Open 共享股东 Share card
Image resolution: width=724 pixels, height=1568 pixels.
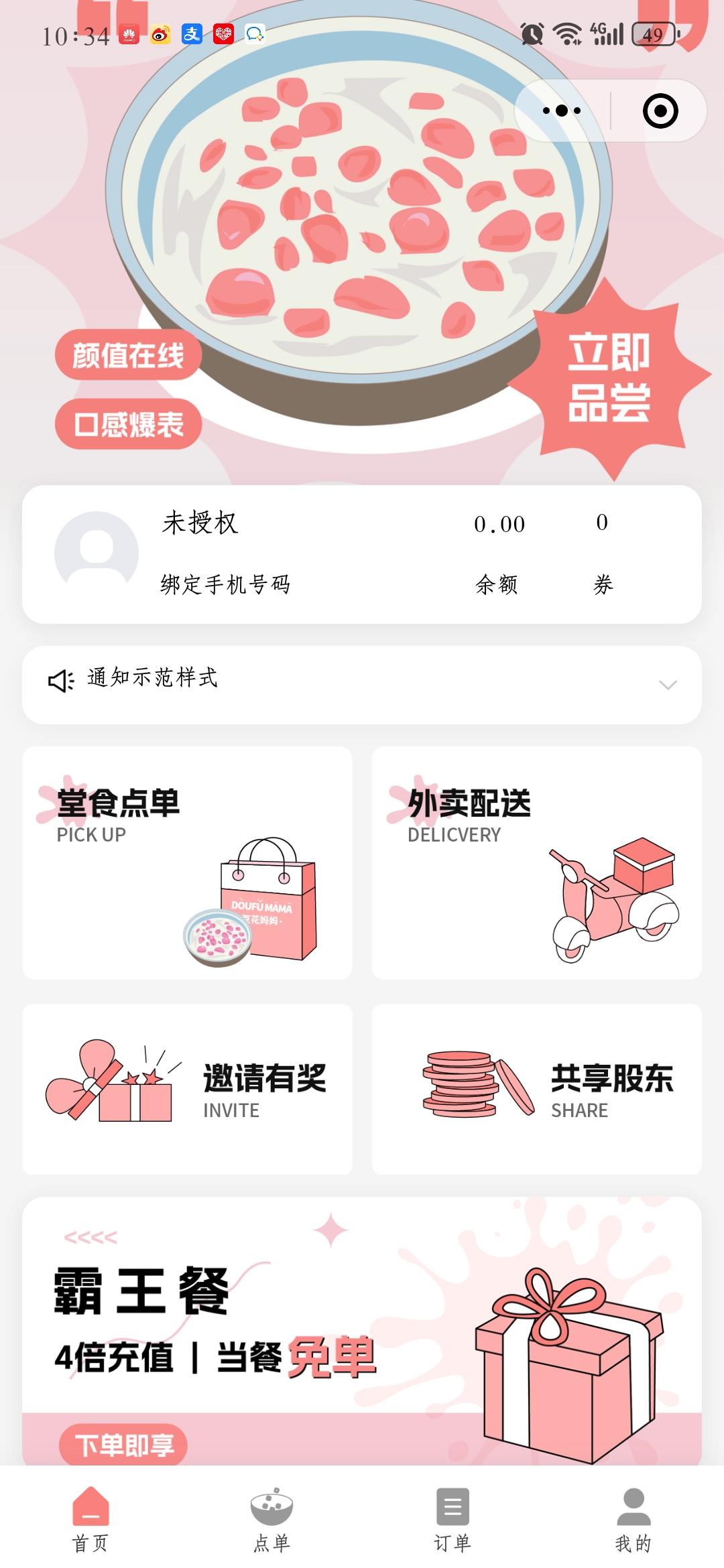(x=536, y=1089)
